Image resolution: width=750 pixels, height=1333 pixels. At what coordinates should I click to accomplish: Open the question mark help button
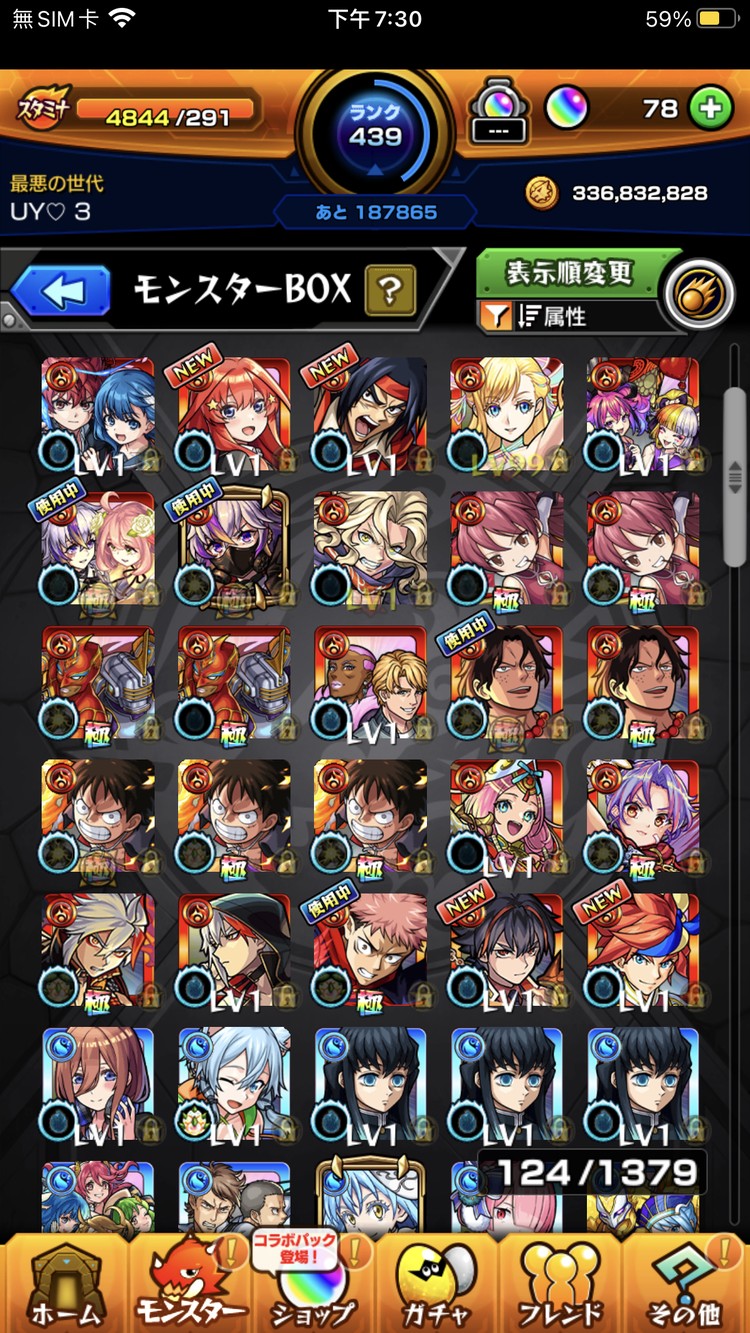(390, 291)
